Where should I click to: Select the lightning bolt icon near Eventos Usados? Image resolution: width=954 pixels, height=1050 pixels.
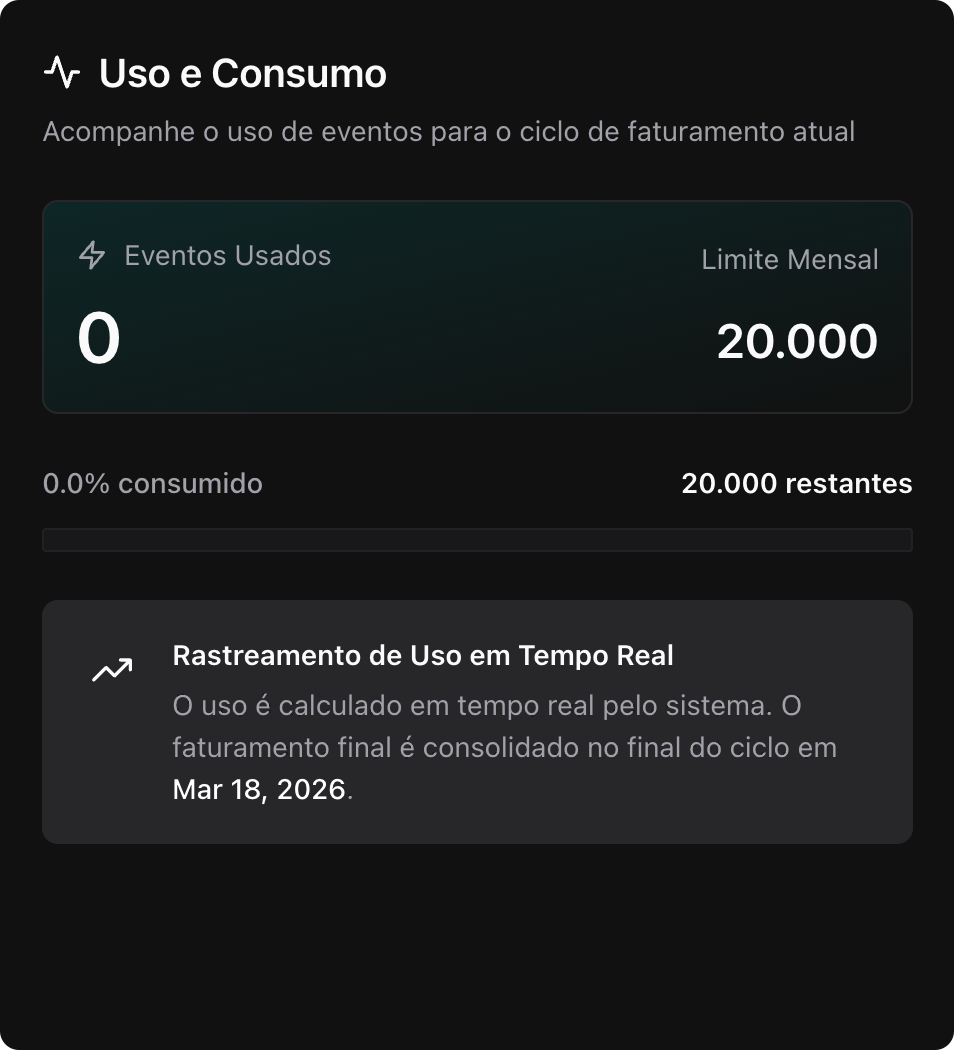tap(92, 256)
